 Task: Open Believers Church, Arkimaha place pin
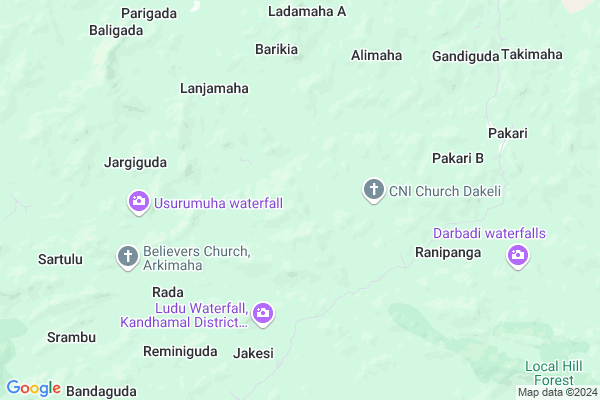click(x=127, y=257)
